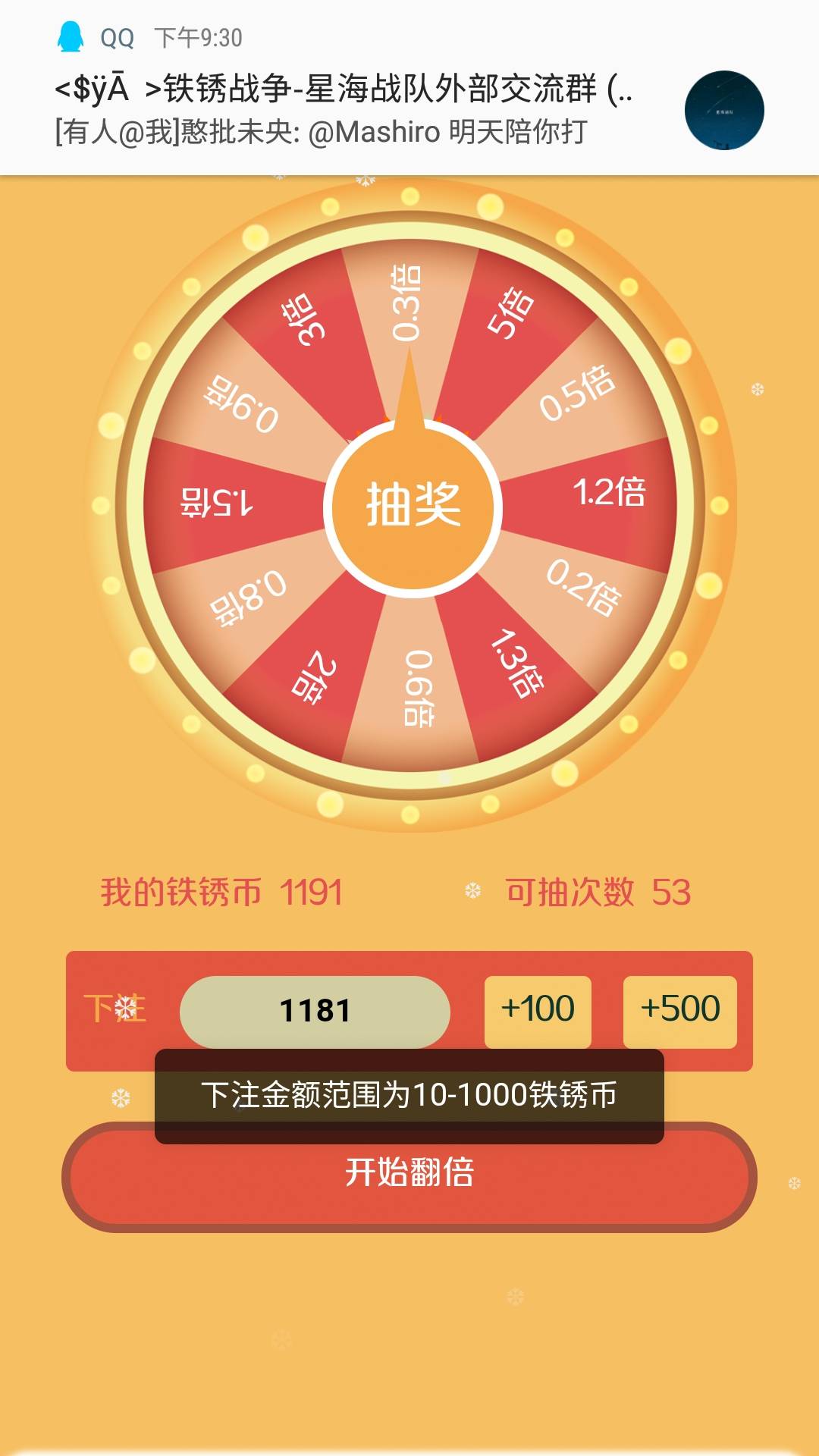Image resolution: width=819 pixels, height=1456 pixels.
Task: Add 100 to the bet amount
Action: click(538, 1010)
